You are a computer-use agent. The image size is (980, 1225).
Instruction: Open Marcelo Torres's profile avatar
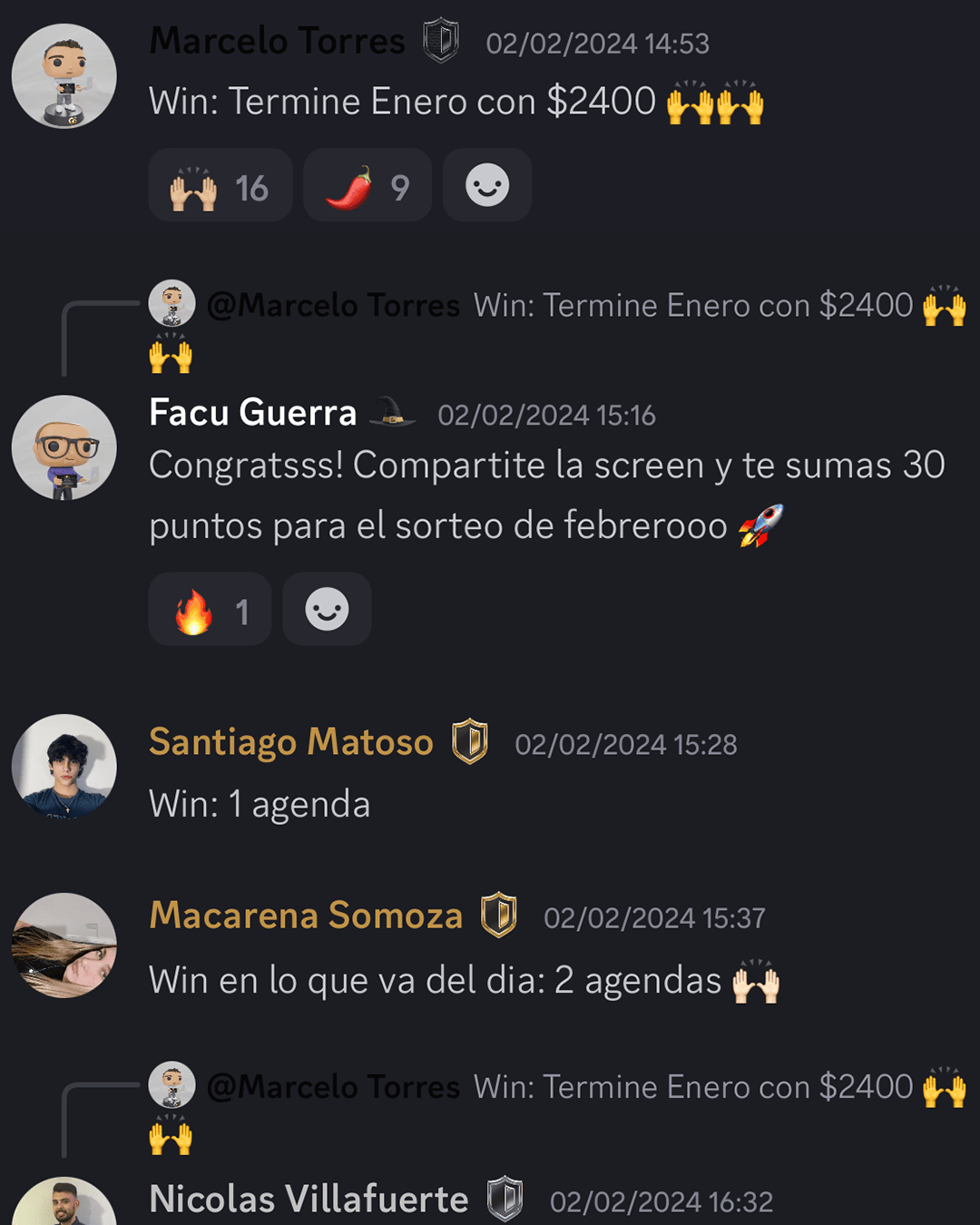[64, 76]
